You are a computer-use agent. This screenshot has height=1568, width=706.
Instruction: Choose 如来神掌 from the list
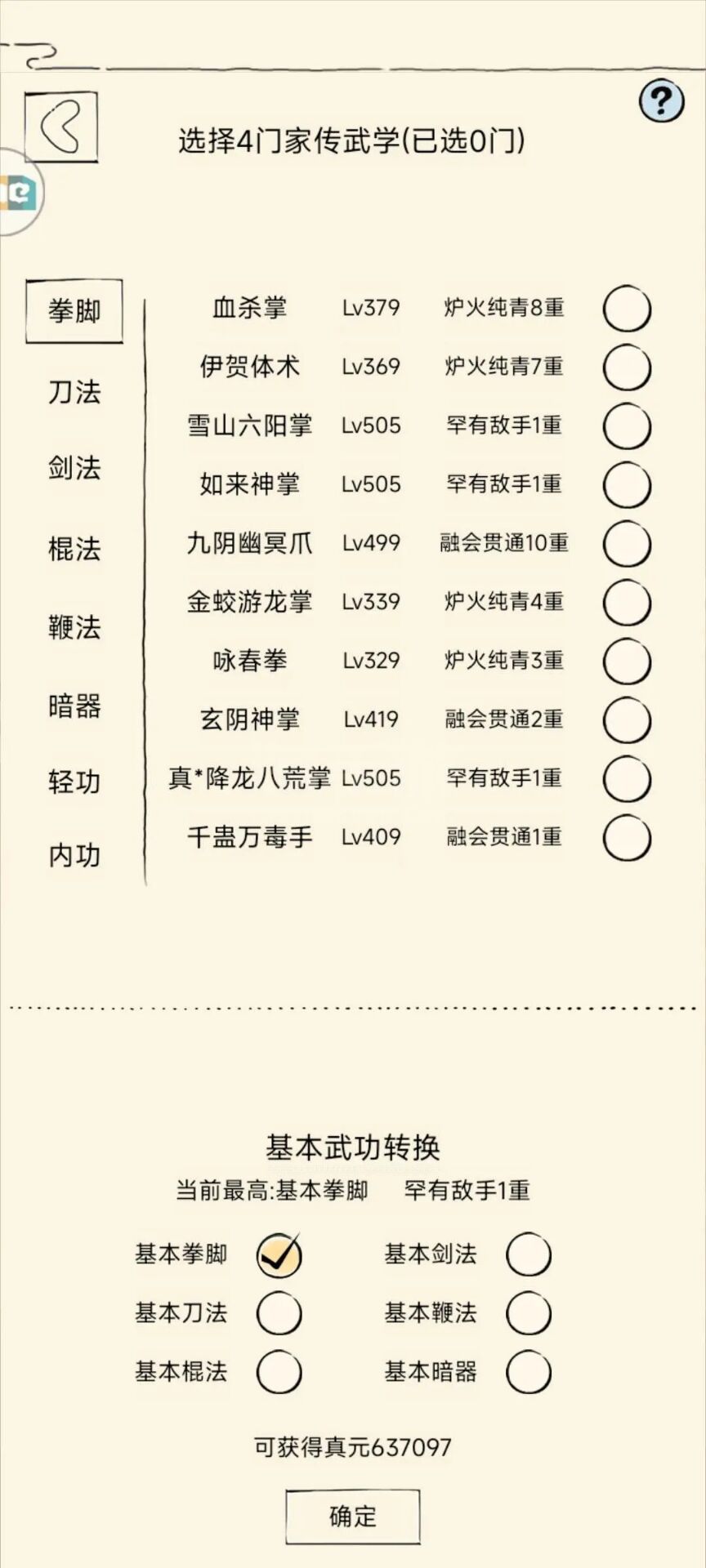coord(627,485)
